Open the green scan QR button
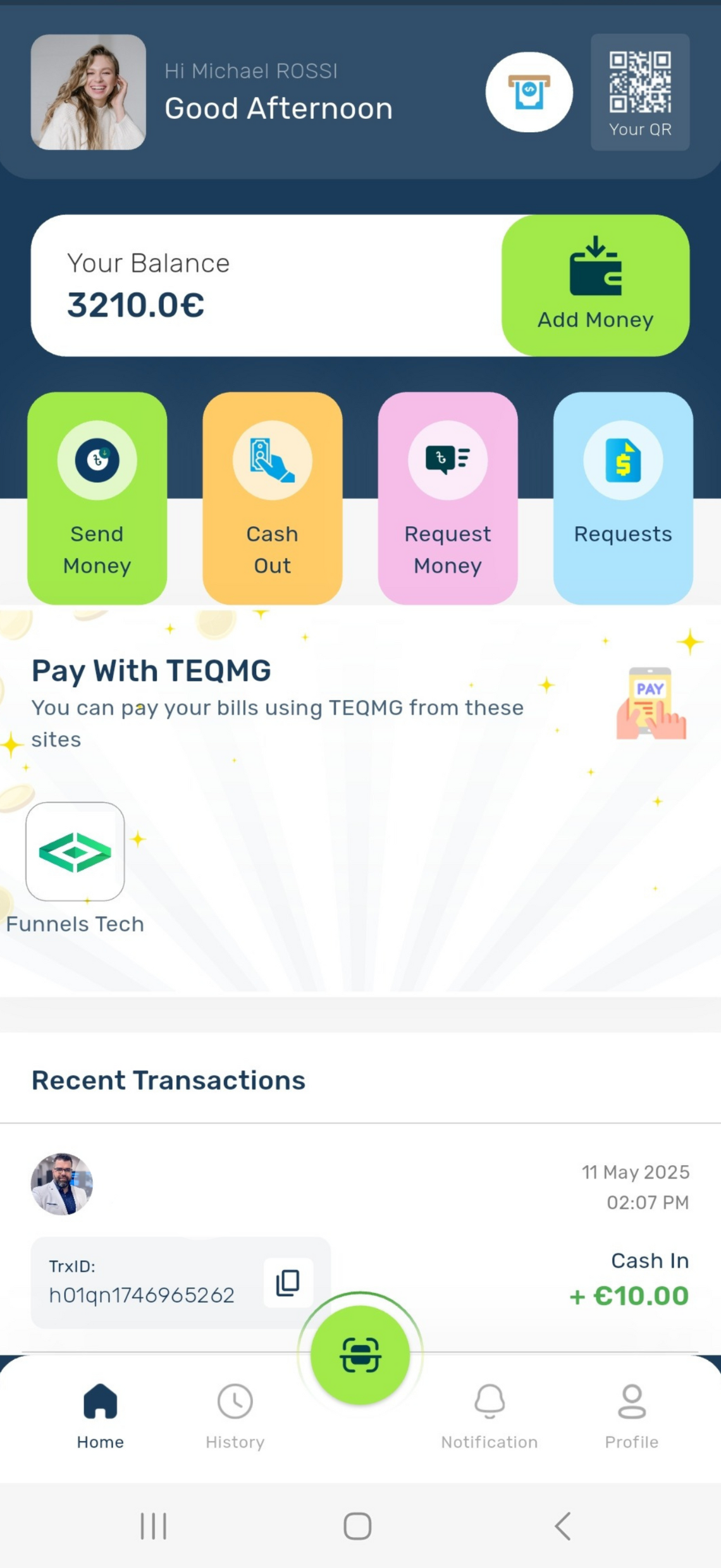The image size is (721, 1568). [x=360, y=1354]
